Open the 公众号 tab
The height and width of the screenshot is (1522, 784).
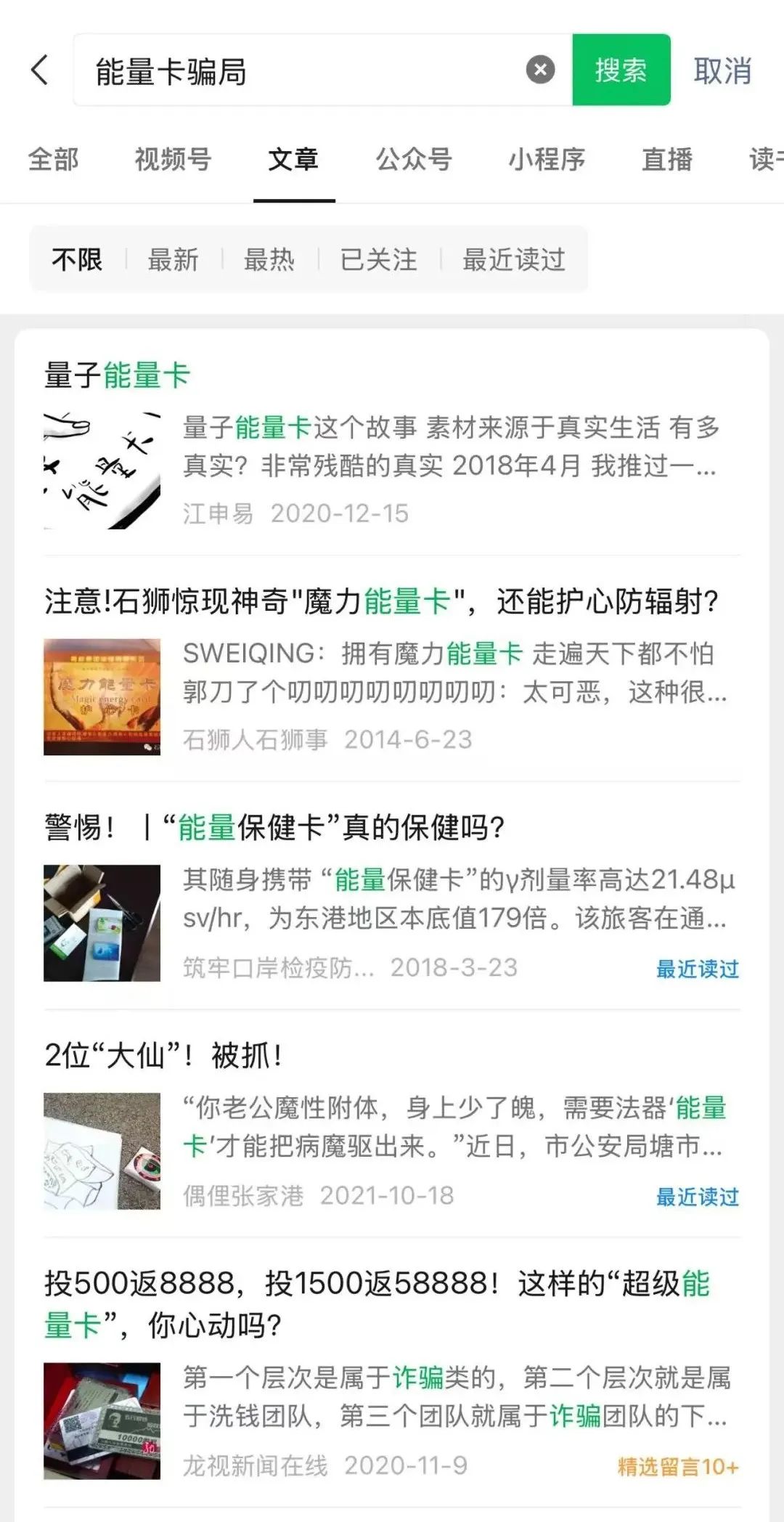[414, 159]
